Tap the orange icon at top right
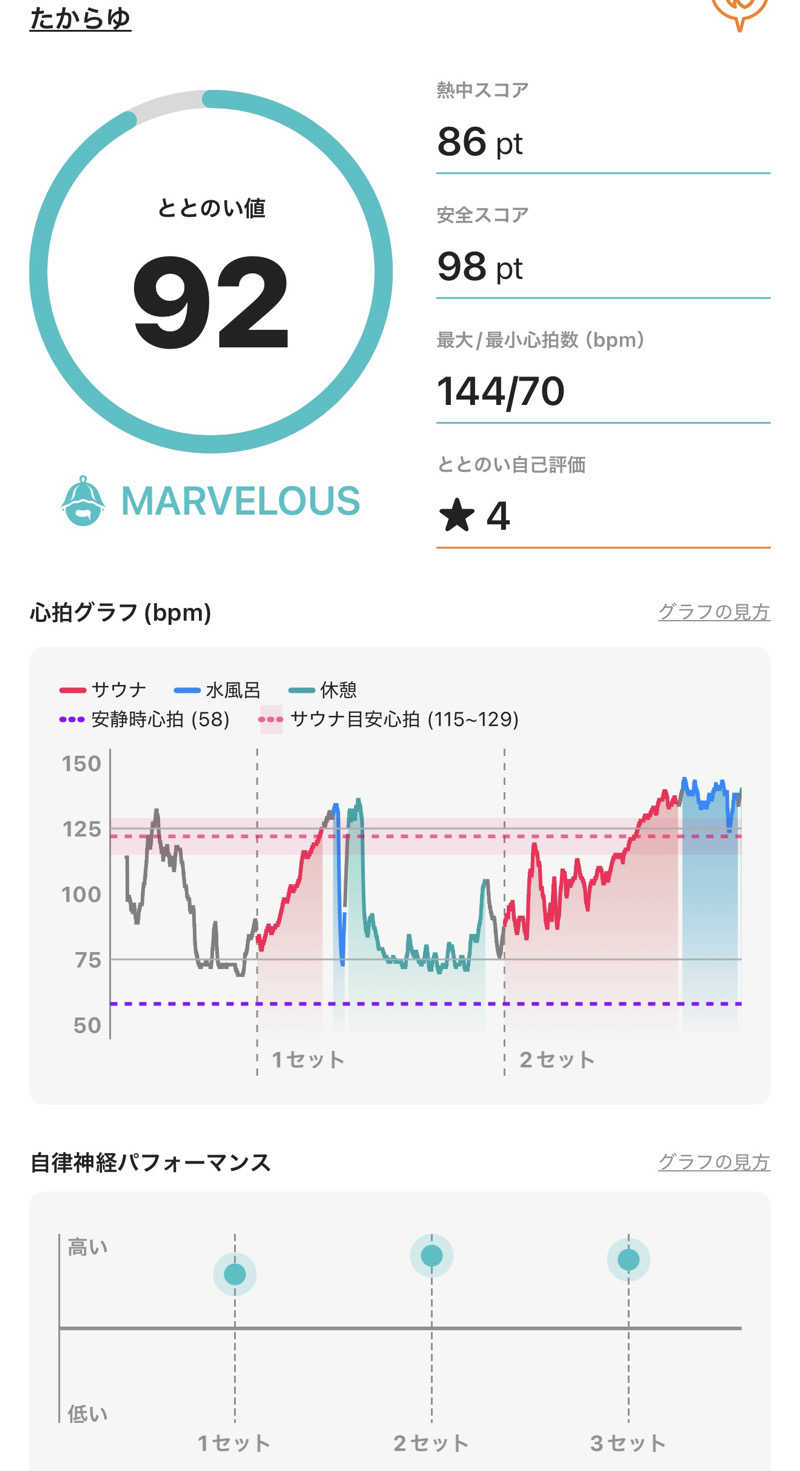800x1471 pixels. click(x=739, y=10)
